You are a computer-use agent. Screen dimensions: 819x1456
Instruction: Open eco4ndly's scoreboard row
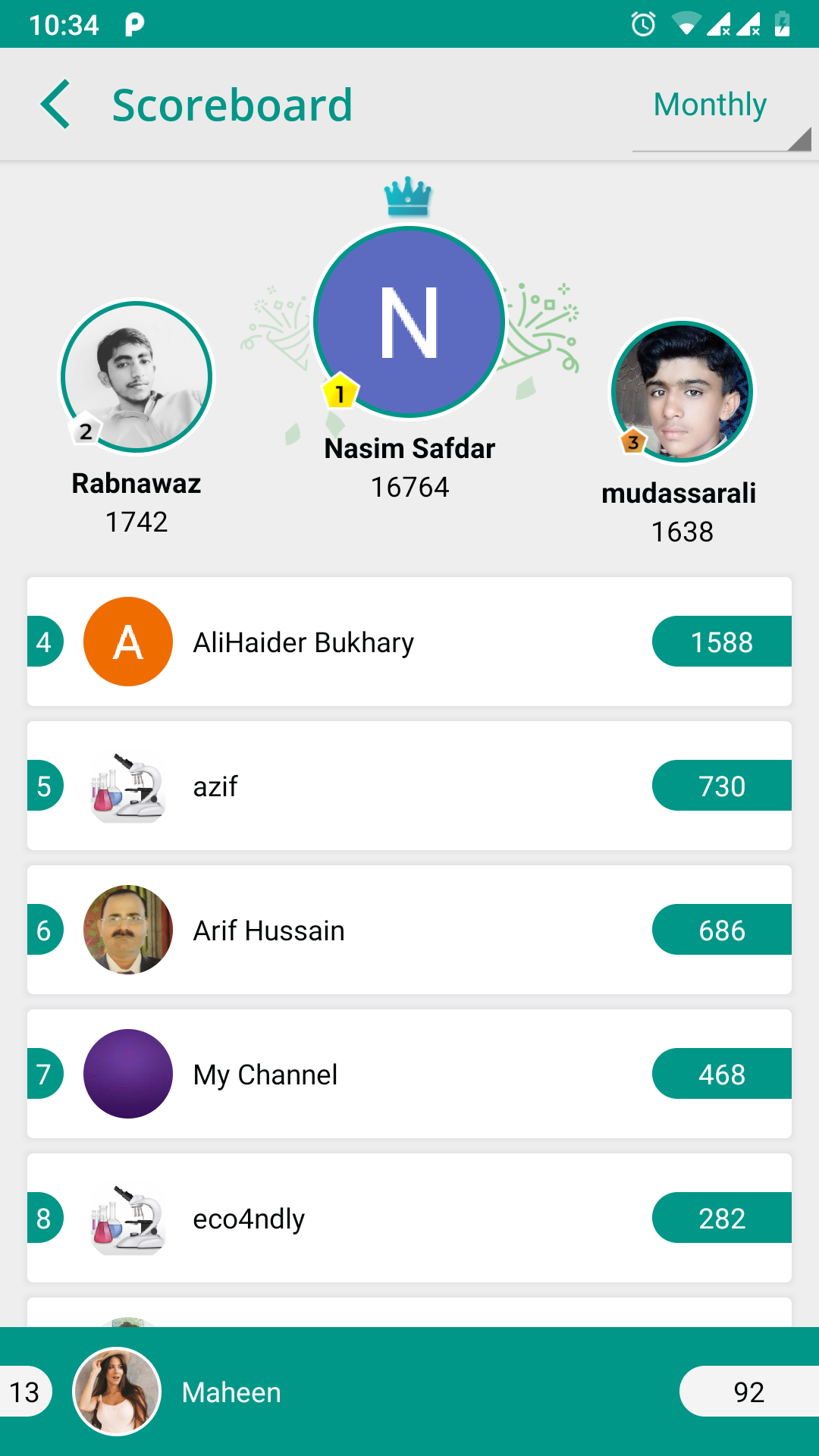409,1218
